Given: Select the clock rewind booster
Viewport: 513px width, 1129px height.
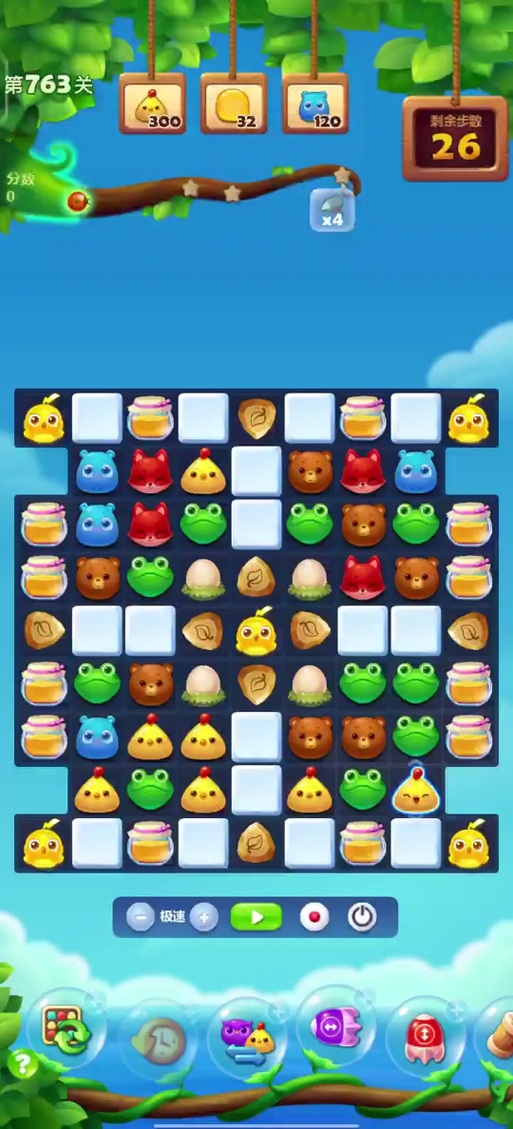Looking at the screenshot, I should [x=159, y=1039].
